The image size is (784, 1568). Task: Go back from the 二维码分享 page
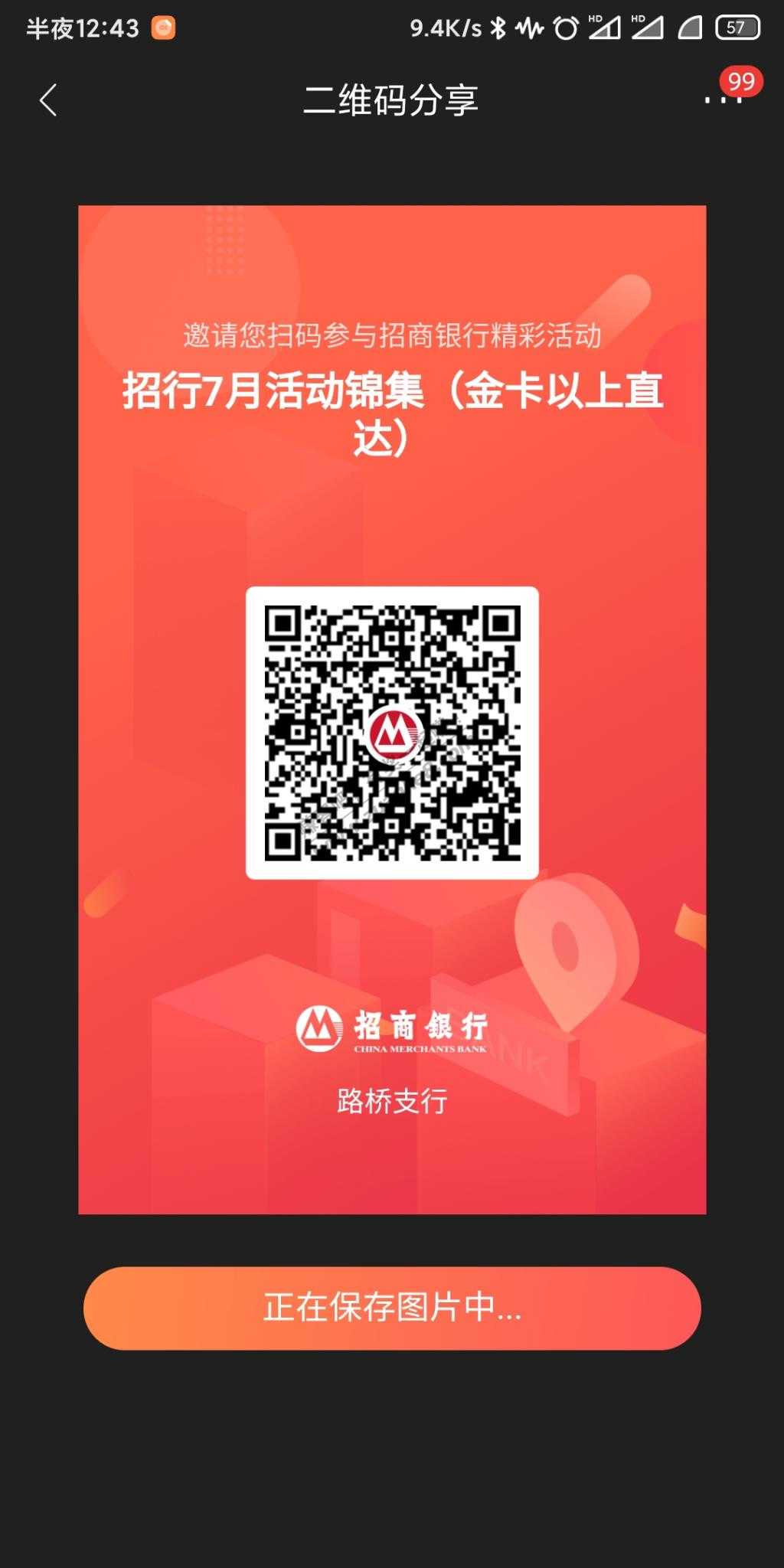[48, 100]
